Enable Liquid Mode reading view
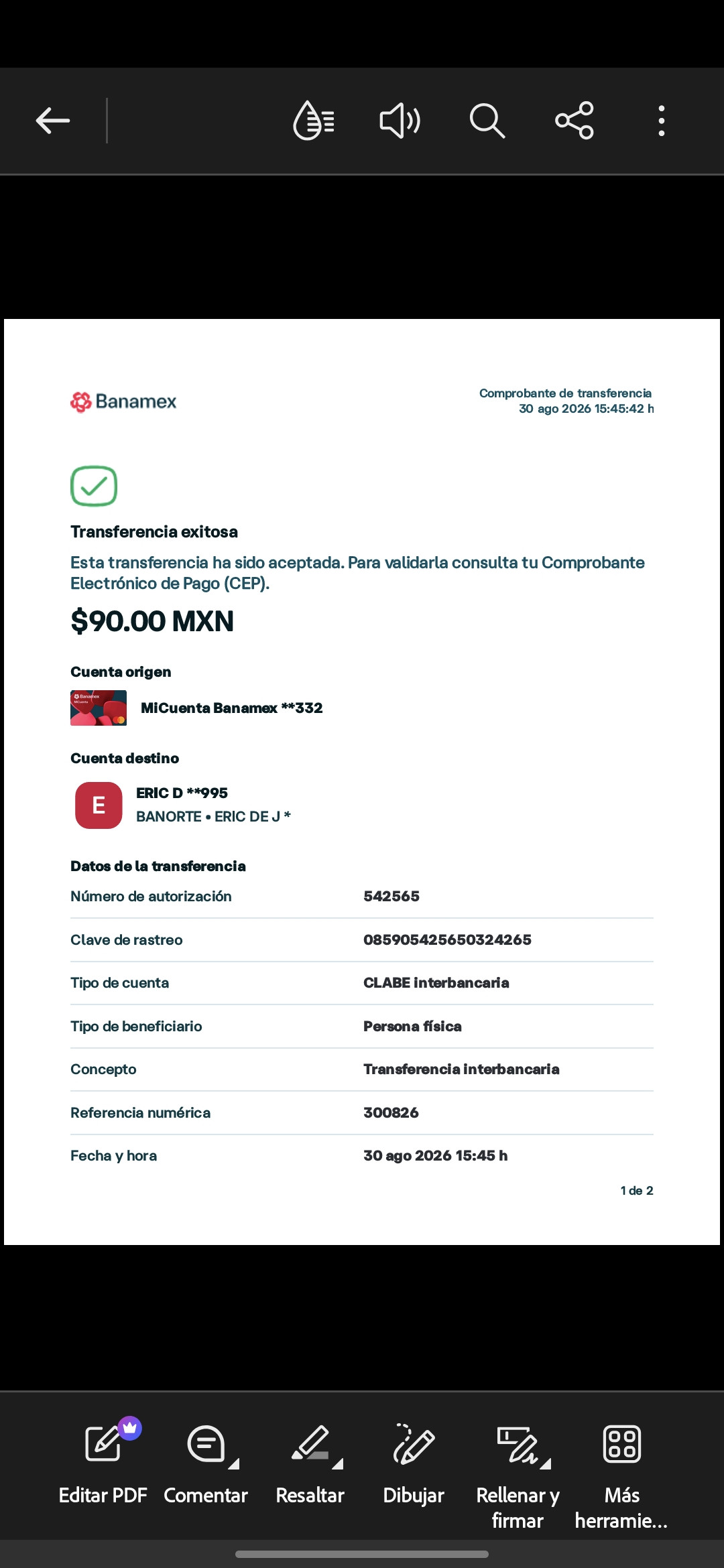The height and width of the screenshot is (1568, 724). pos(314,121)
